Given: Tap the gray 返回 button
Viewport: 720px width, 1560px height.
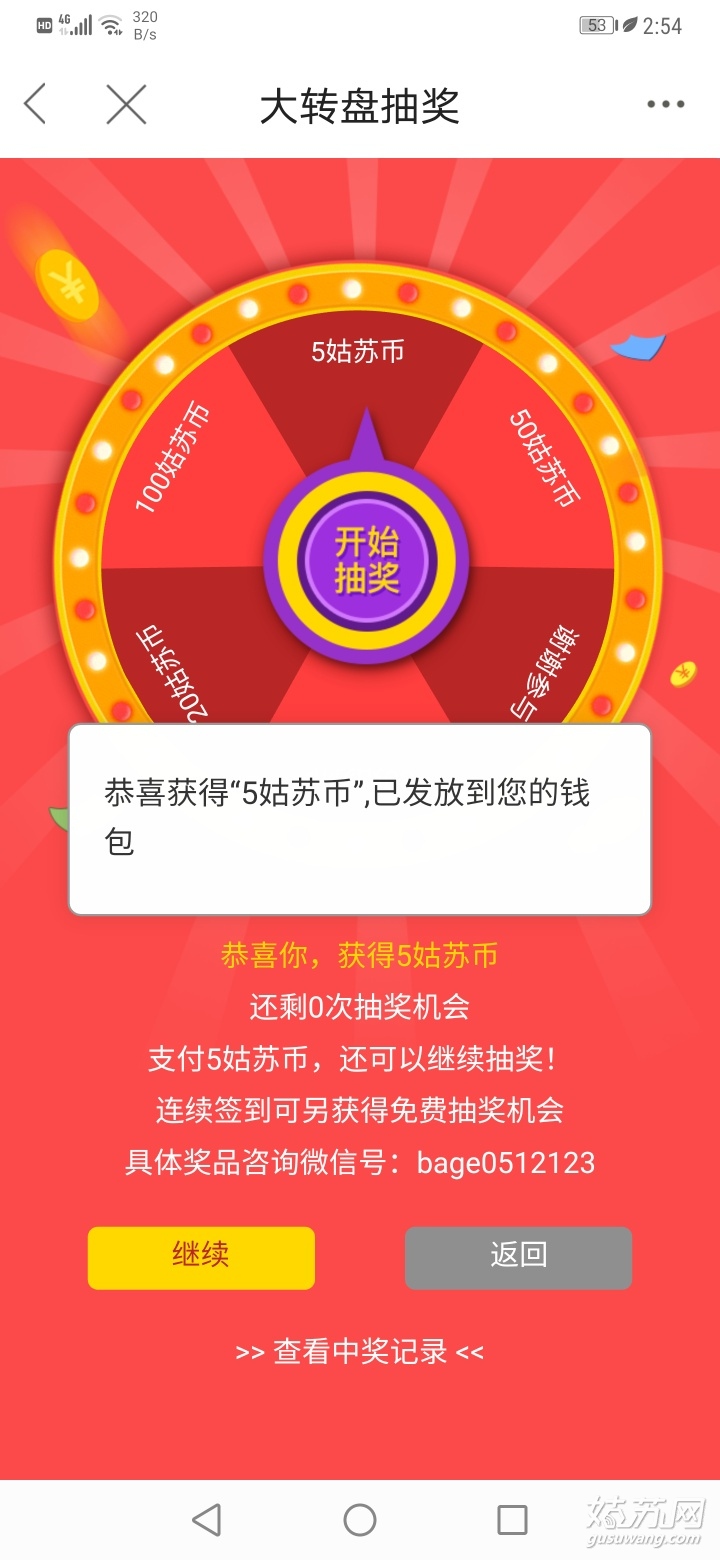Looking at the screenshot, I should [x=518, y=1257].
